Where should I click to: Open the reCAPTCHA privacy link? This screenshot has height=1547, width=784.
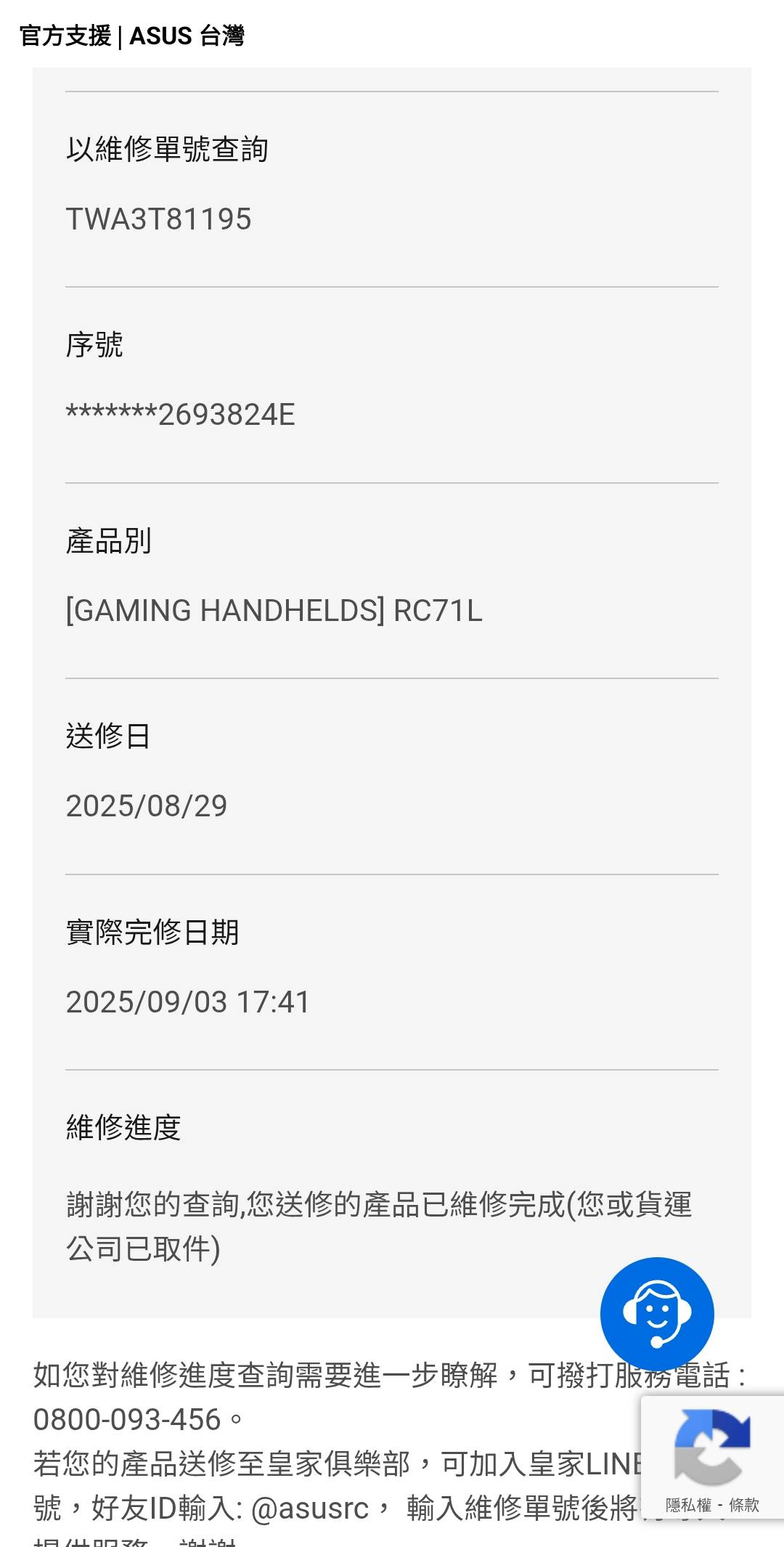pos(688,1505)
